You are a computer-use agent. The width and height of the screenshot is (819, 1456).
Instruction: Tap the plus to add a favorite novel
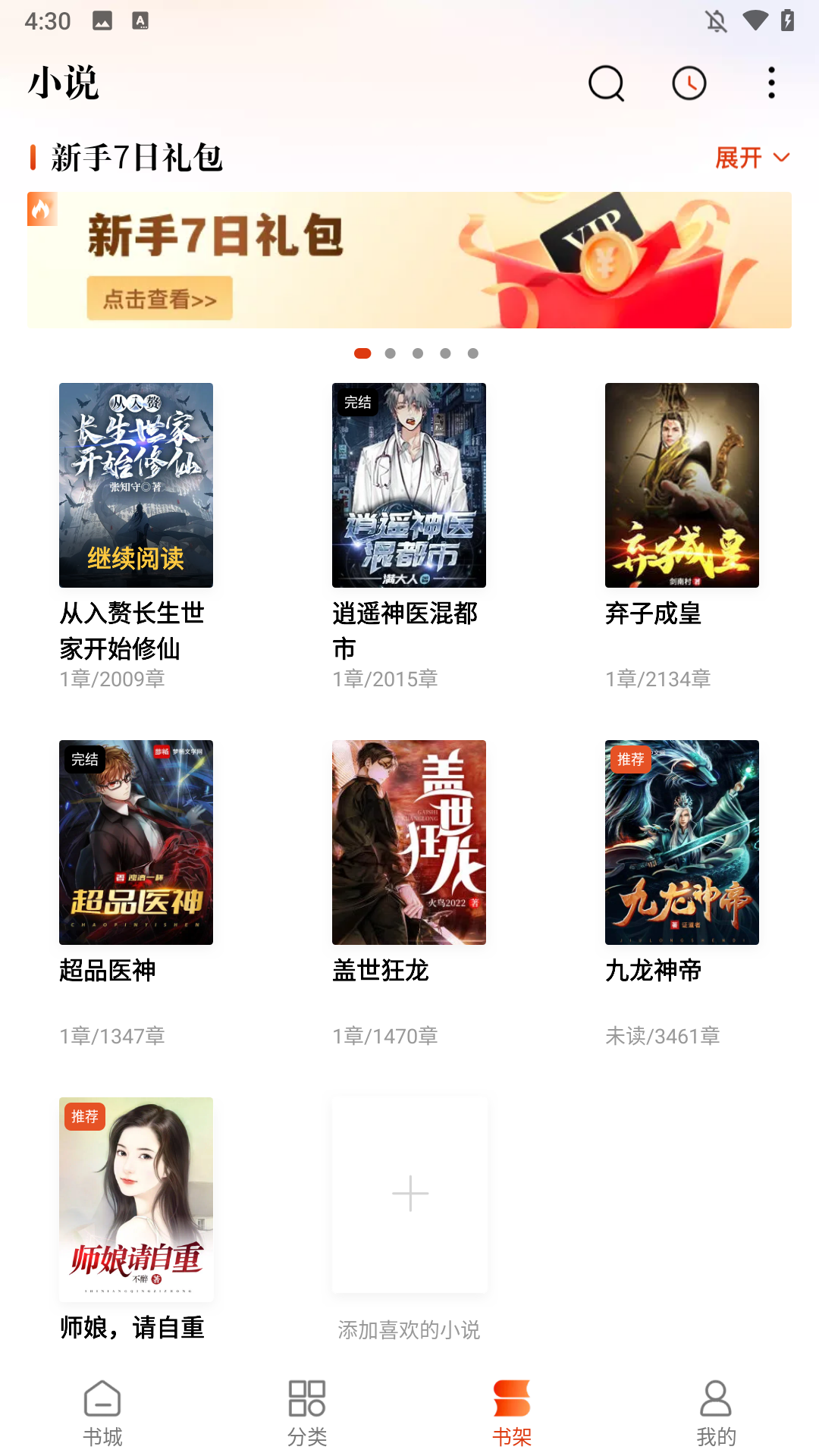pyautogui.click(x=409, y=1192)
